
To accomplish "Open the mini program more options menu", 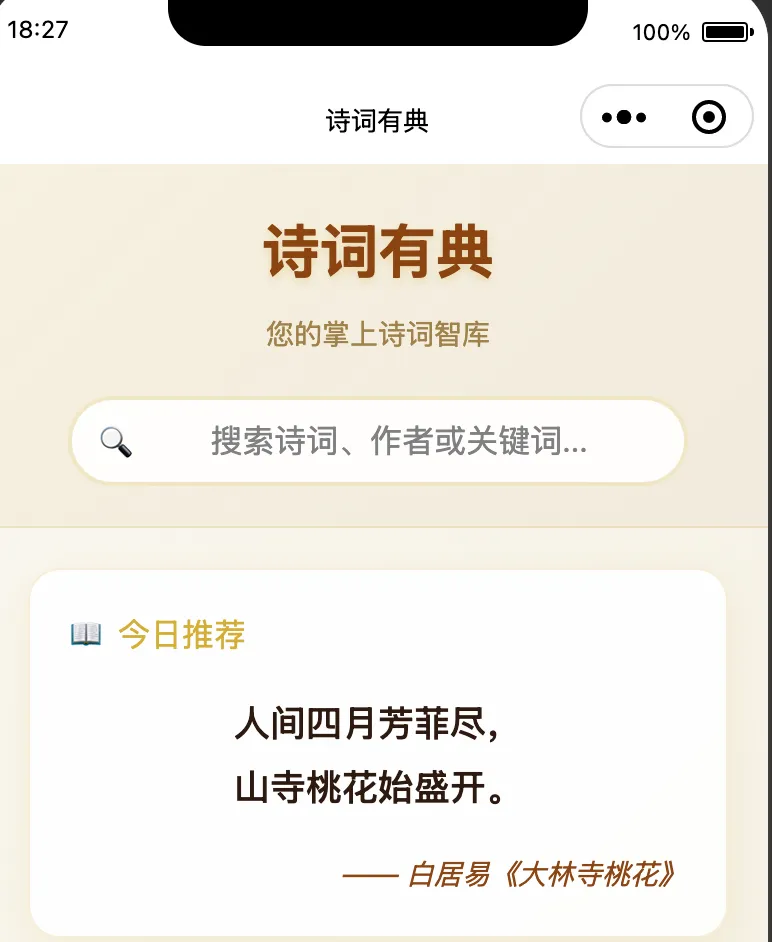I will 625,118.
